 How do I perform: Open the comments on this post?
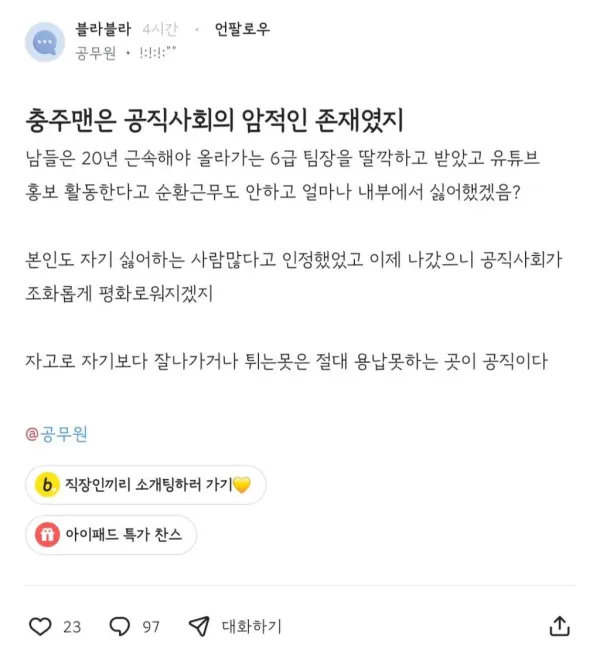coord(119,626)
